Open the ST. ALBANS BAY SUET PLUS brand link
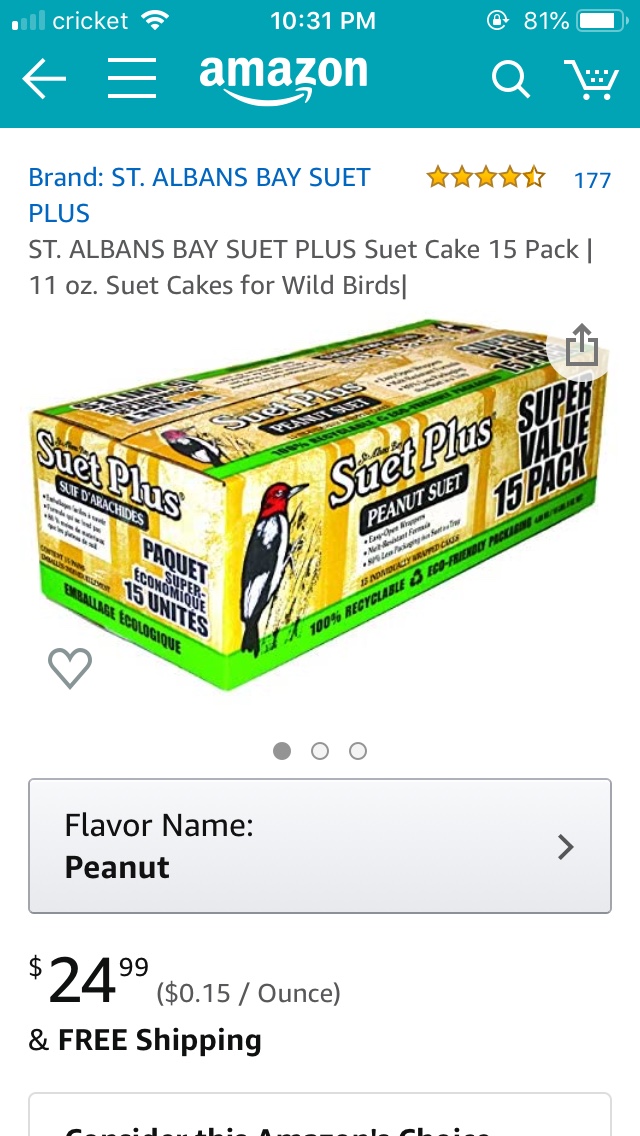The width and height of the screenshot is (640, 1136). point(199,195)
